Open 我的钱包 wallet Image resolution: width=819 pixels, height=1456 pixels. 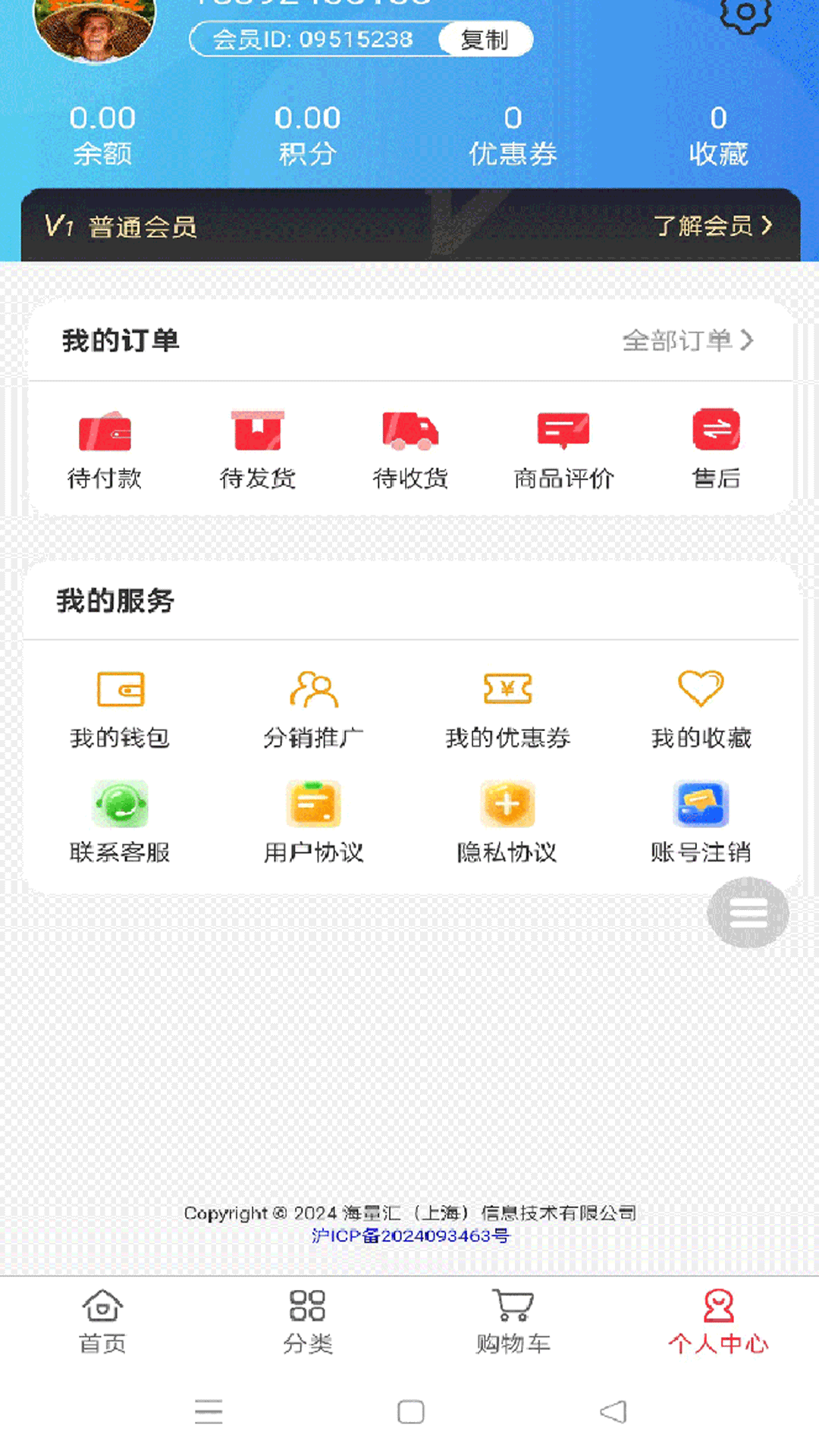coord(120,705)
